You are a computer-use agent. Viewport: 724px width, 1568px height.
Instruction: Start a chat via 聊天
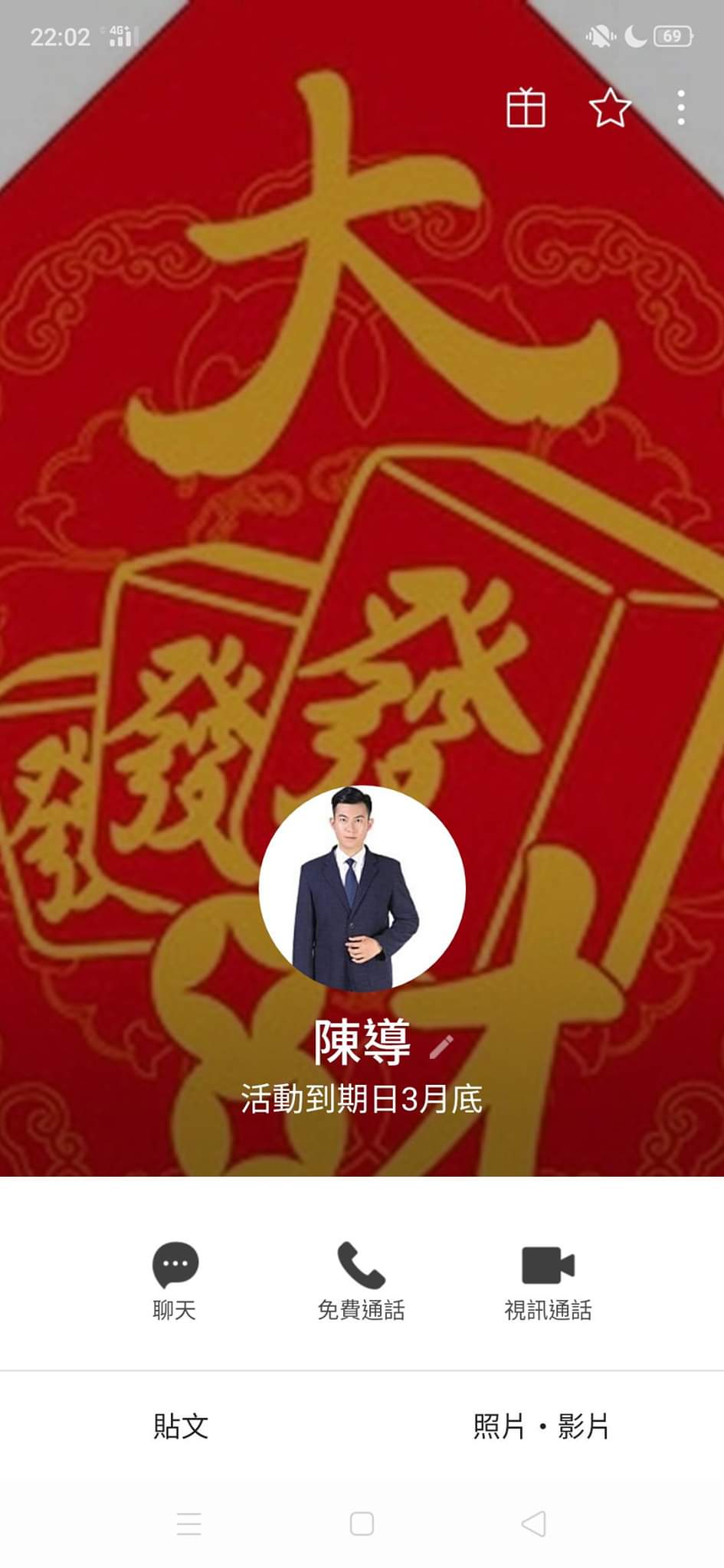coord(175,1281)
